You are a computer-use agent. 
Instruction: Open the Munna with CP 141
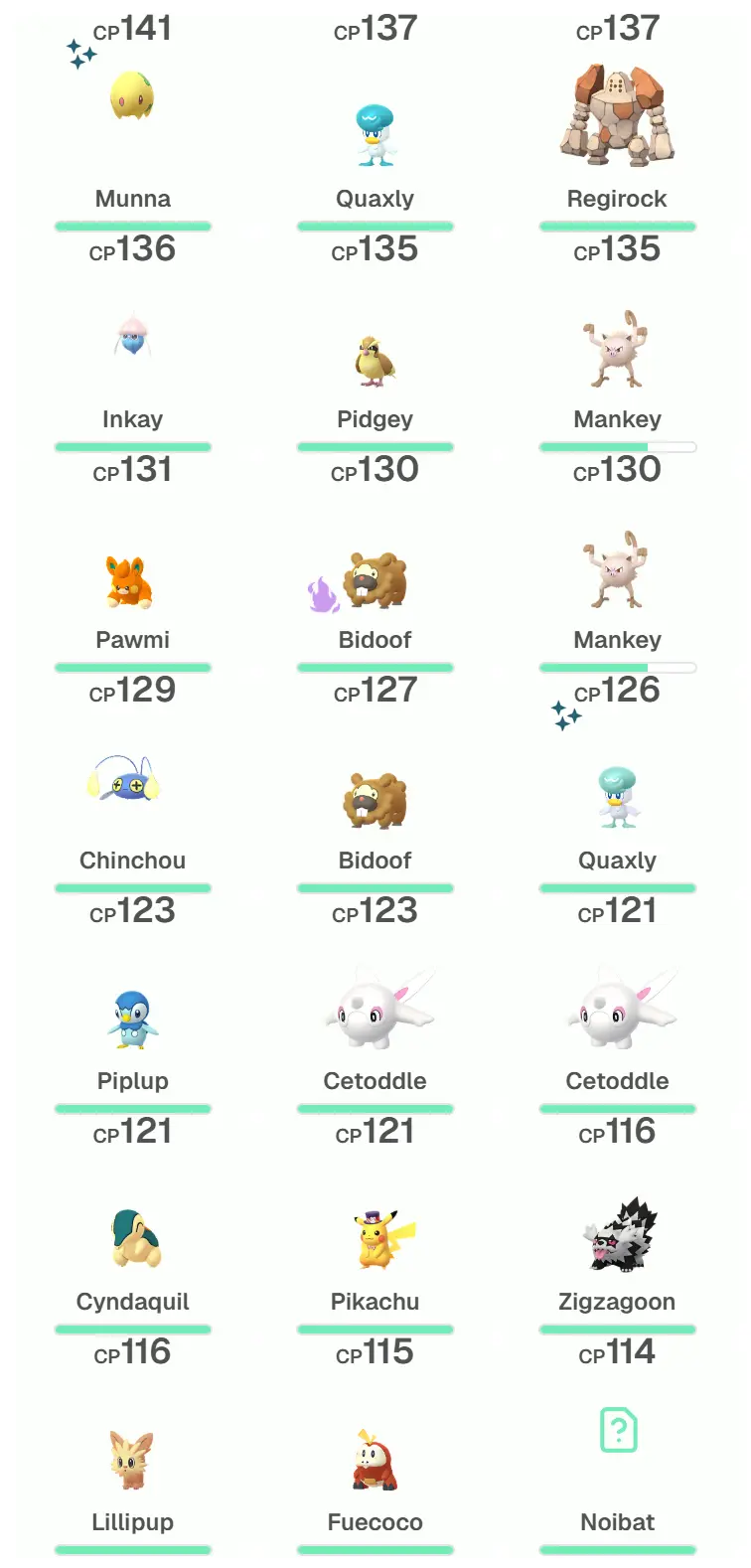132,99
